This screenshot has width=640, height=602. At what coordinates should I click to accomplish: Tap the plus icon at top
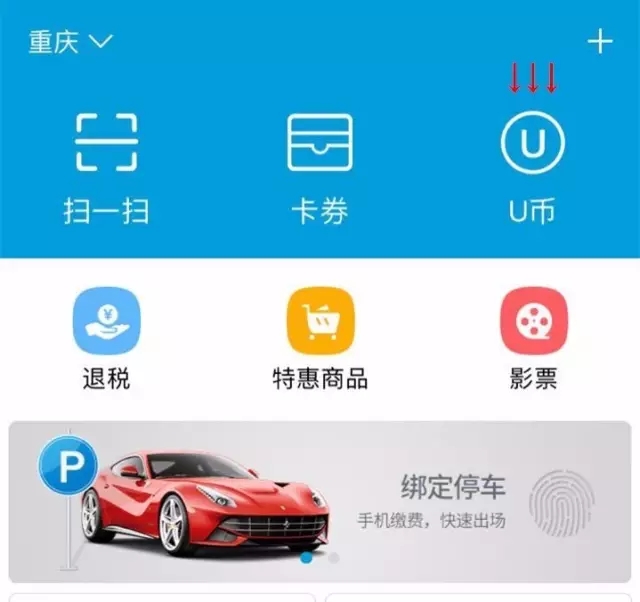599,42
